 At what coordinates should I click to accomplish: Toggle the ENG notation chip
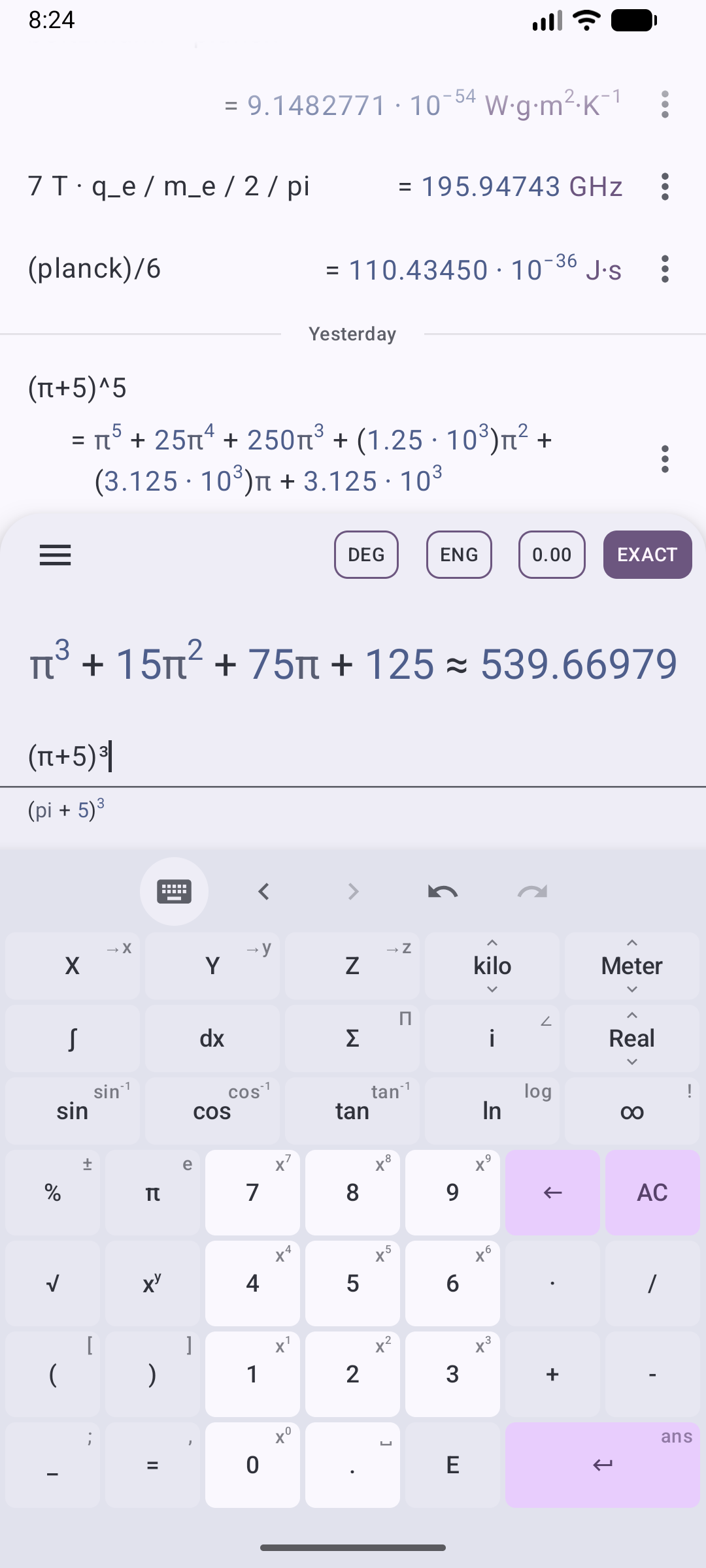coord(459,555)
